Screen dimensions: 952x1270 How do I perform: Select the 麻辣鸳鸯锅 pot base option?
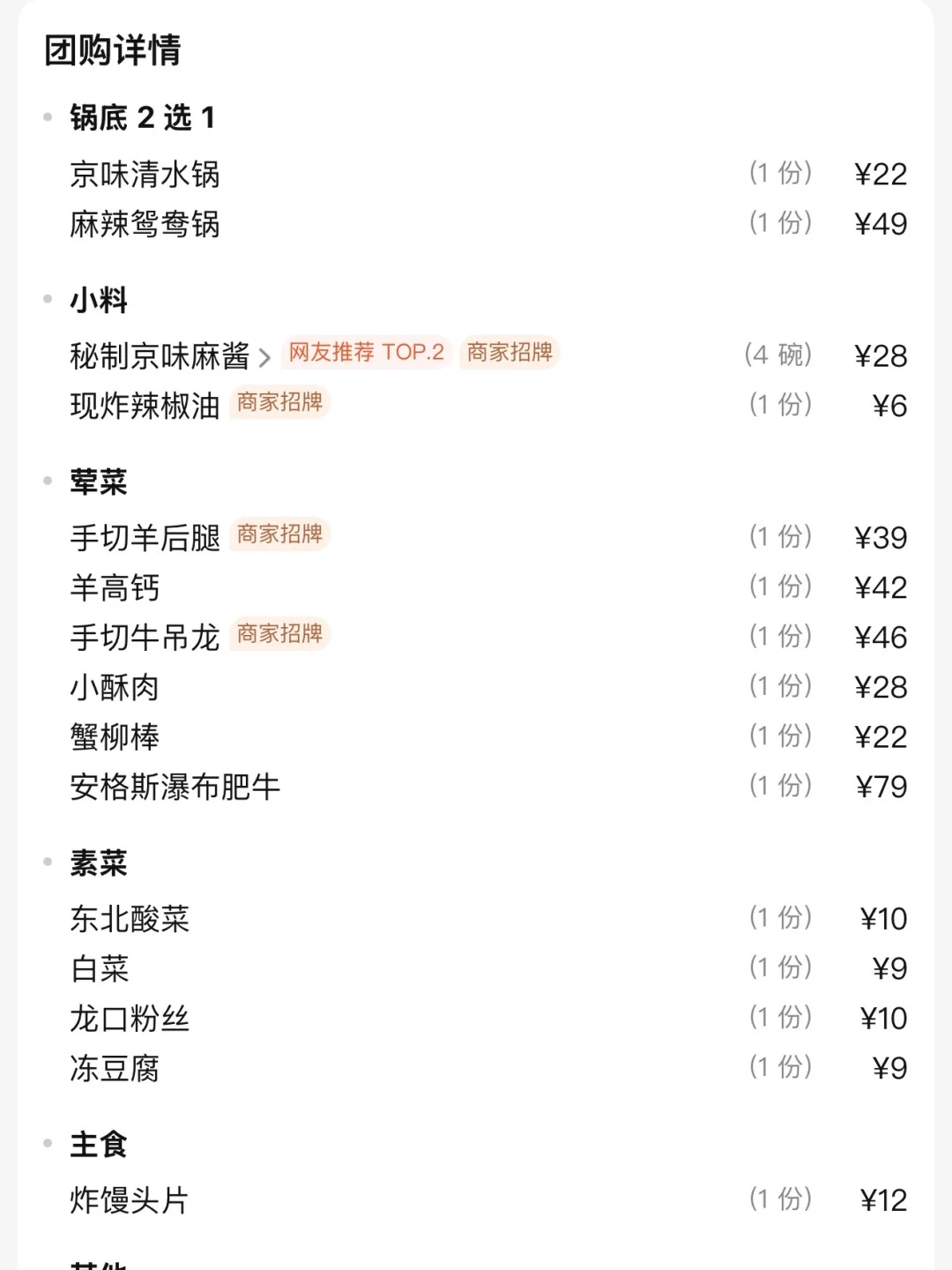click(145, 226)
